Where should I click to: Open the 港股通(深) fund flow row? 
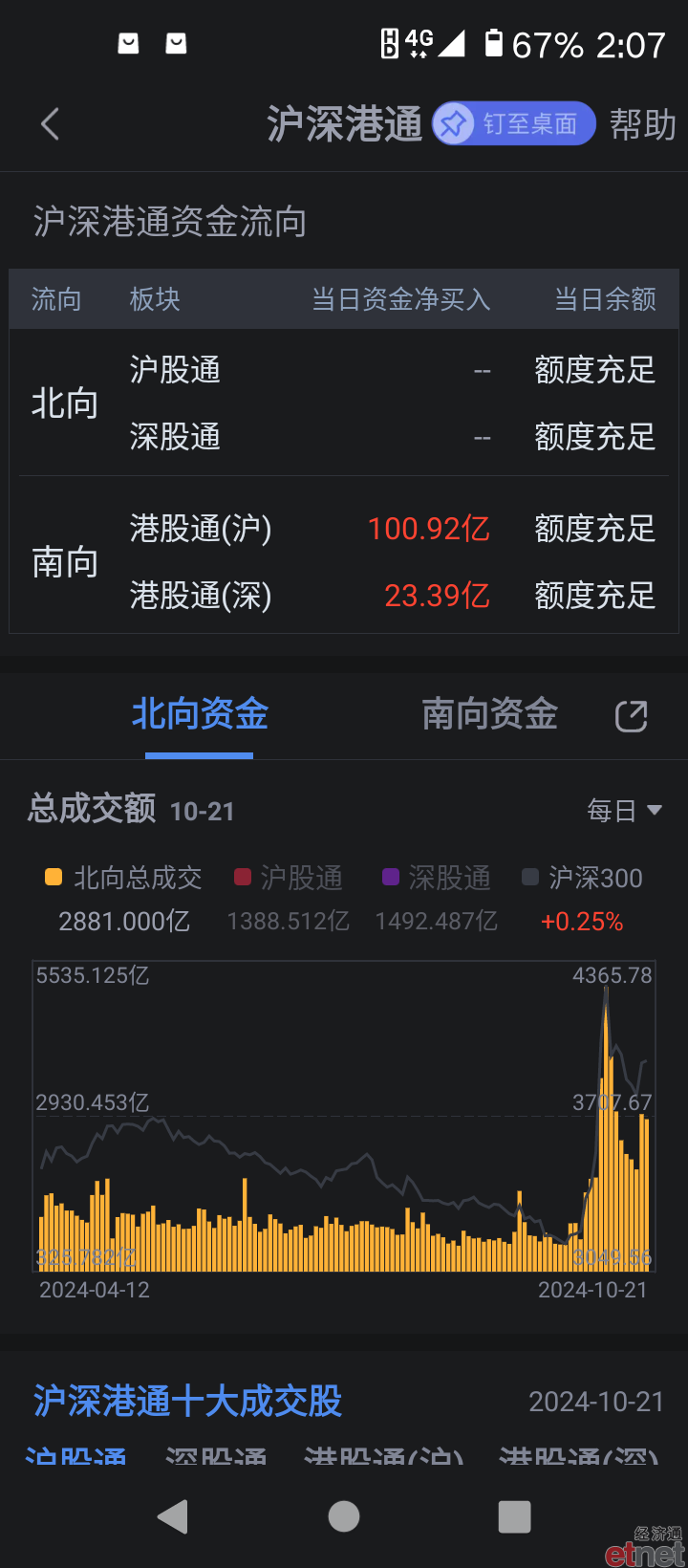tap(393, 596)
